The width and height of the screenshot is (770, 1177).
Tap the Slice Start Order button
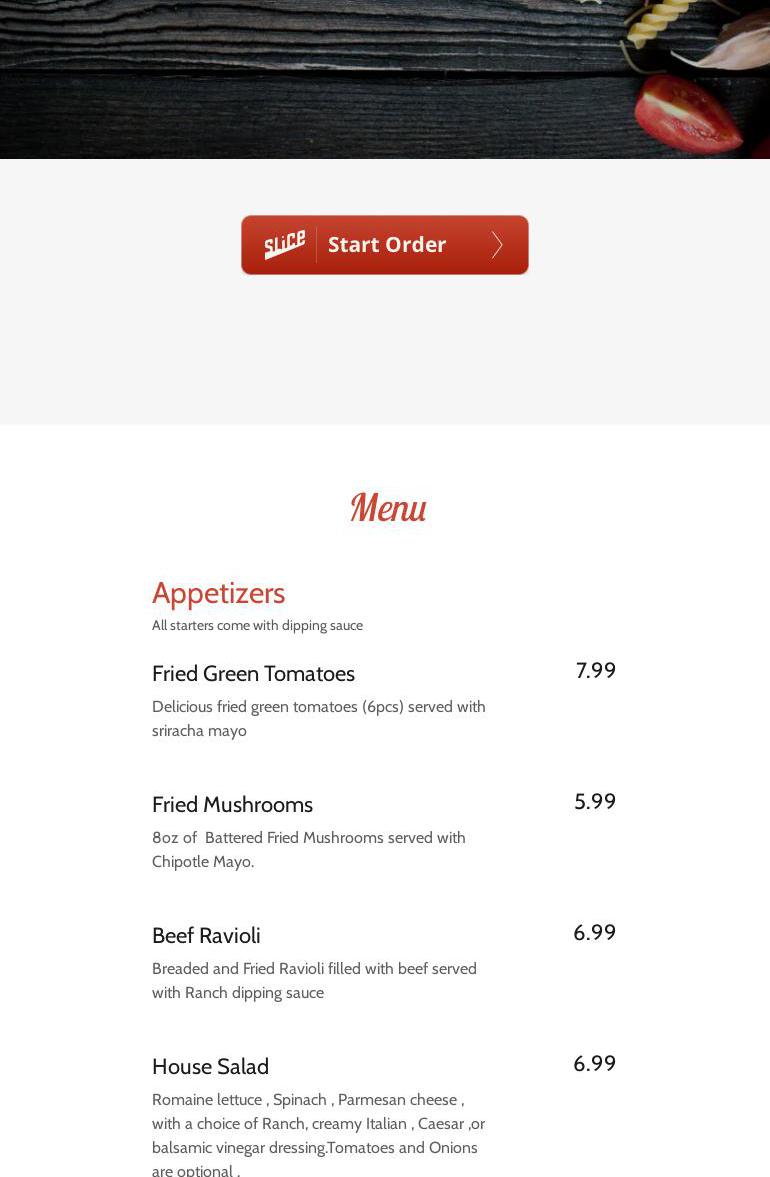click(385, 245)
